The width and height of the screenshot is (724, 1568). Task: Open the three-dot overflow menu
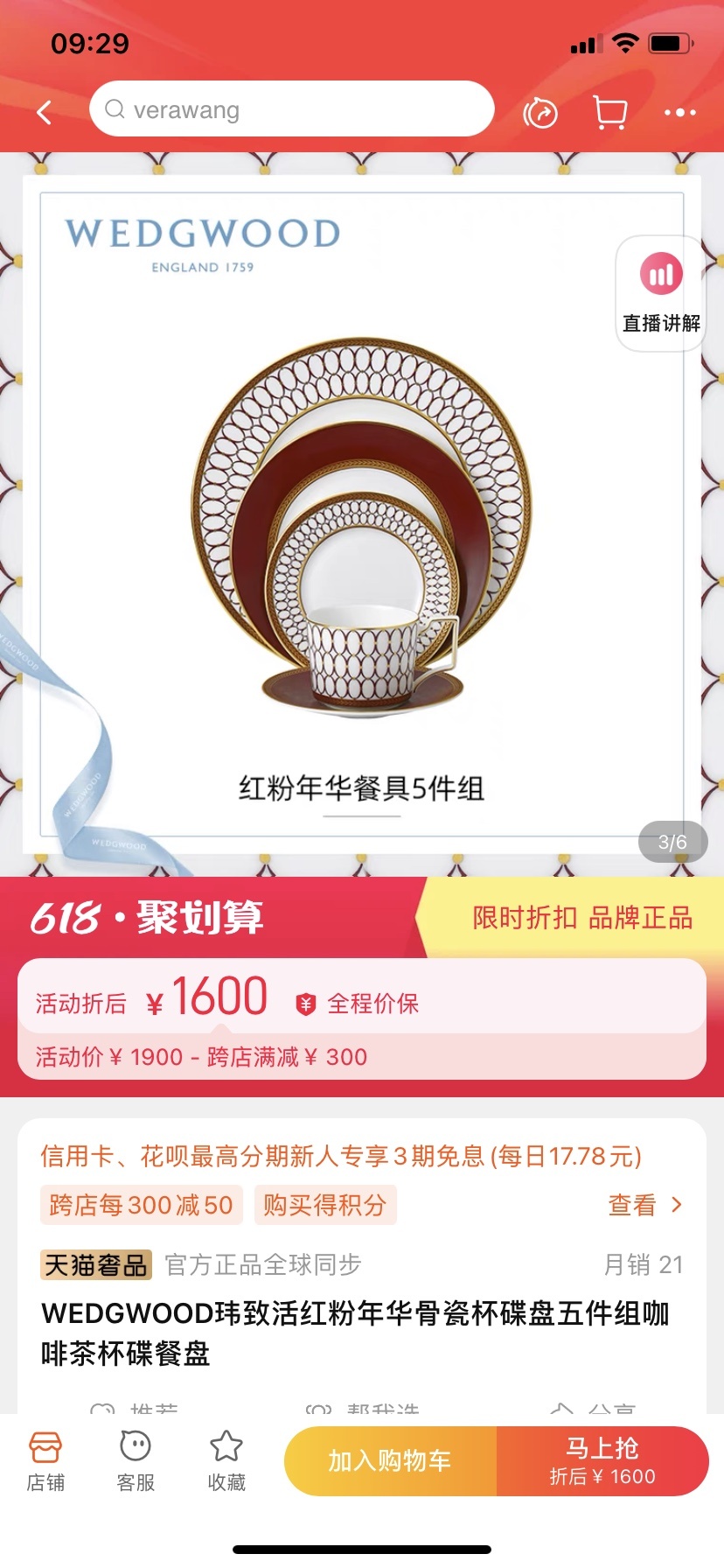pos(679,113)
